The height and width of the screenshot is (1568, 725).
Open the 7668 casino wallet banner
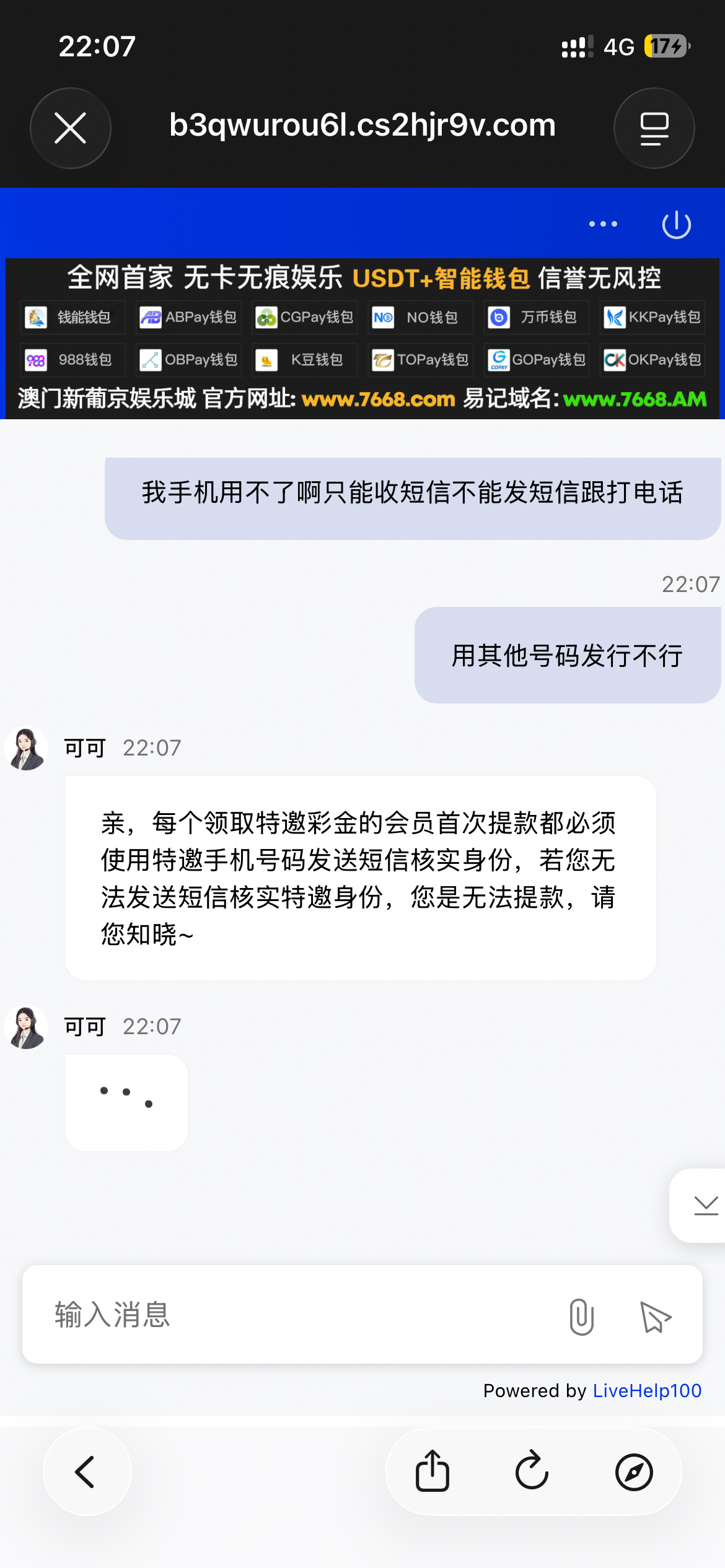(x=362, y=339)
